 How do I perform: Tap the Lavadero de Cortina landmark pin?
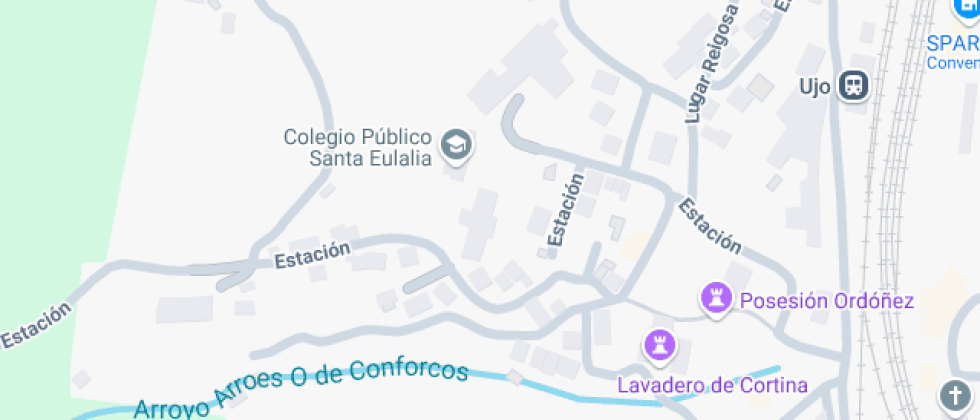tap(660, 346)
